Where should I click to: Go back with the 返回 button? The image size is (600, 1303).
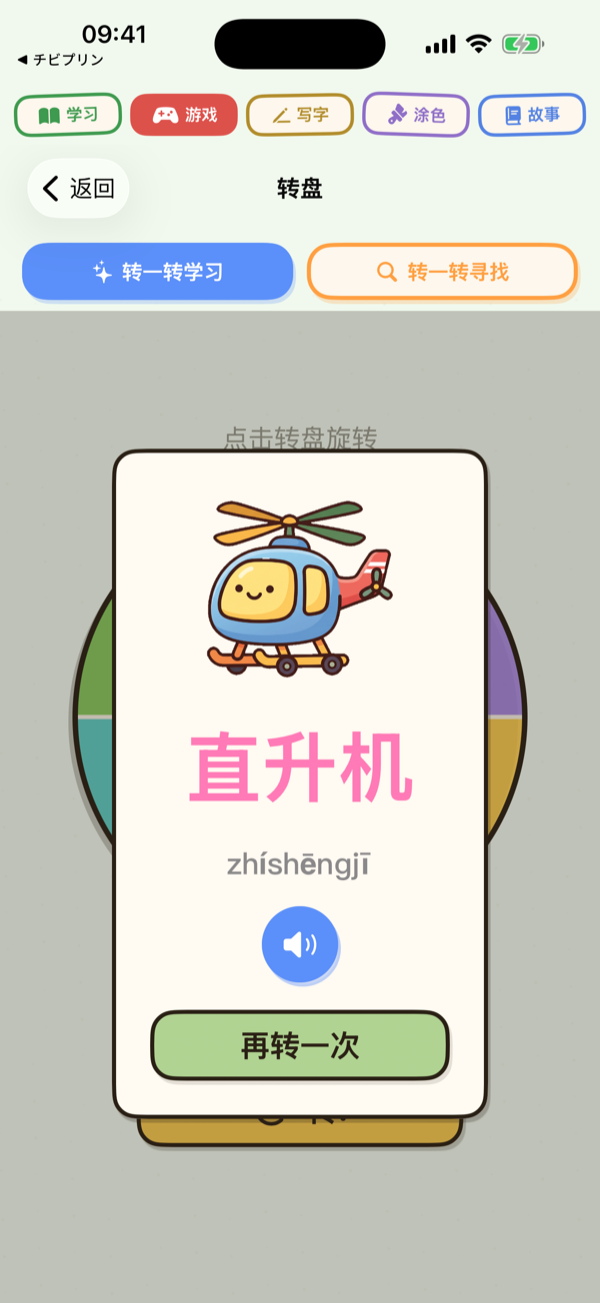[x=79, y=188]
